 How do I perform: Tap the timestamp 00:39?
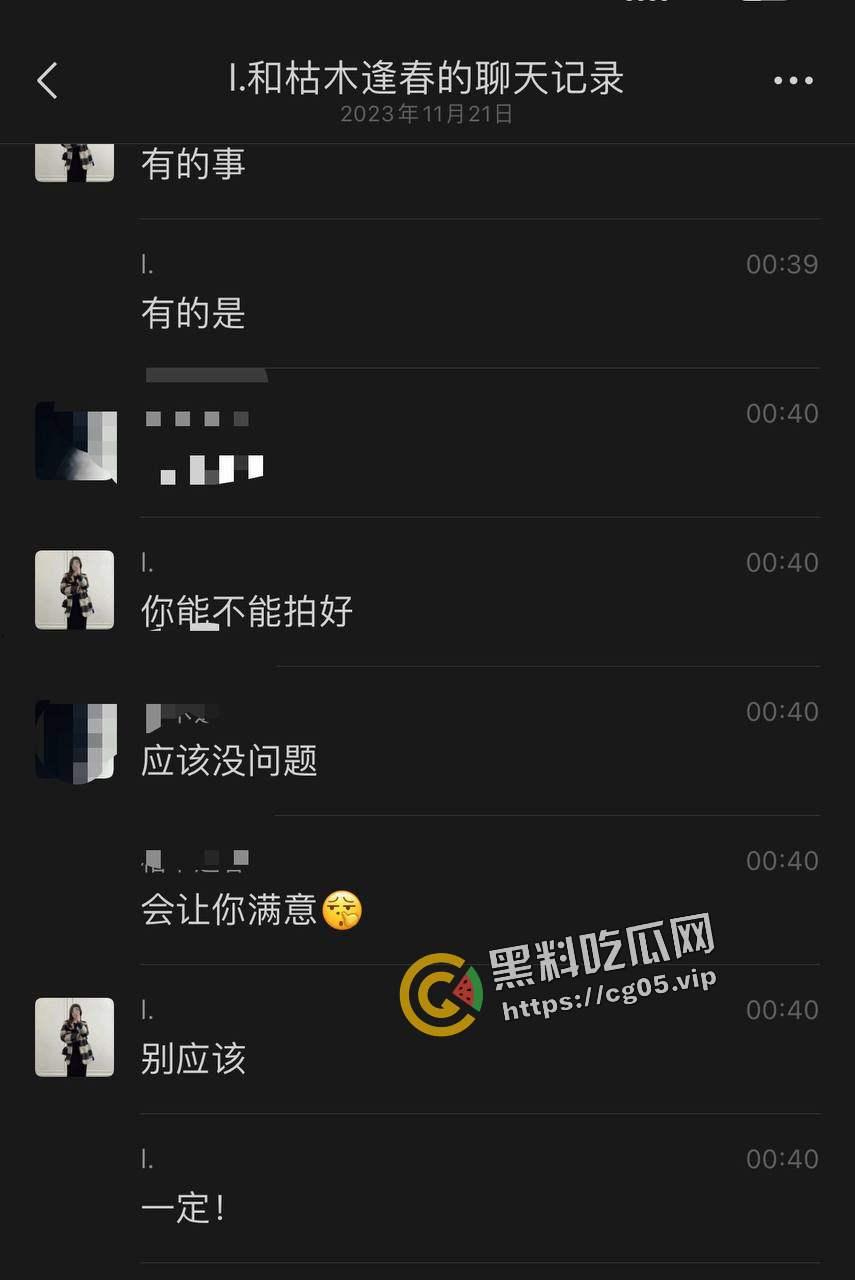click(780, 264)
